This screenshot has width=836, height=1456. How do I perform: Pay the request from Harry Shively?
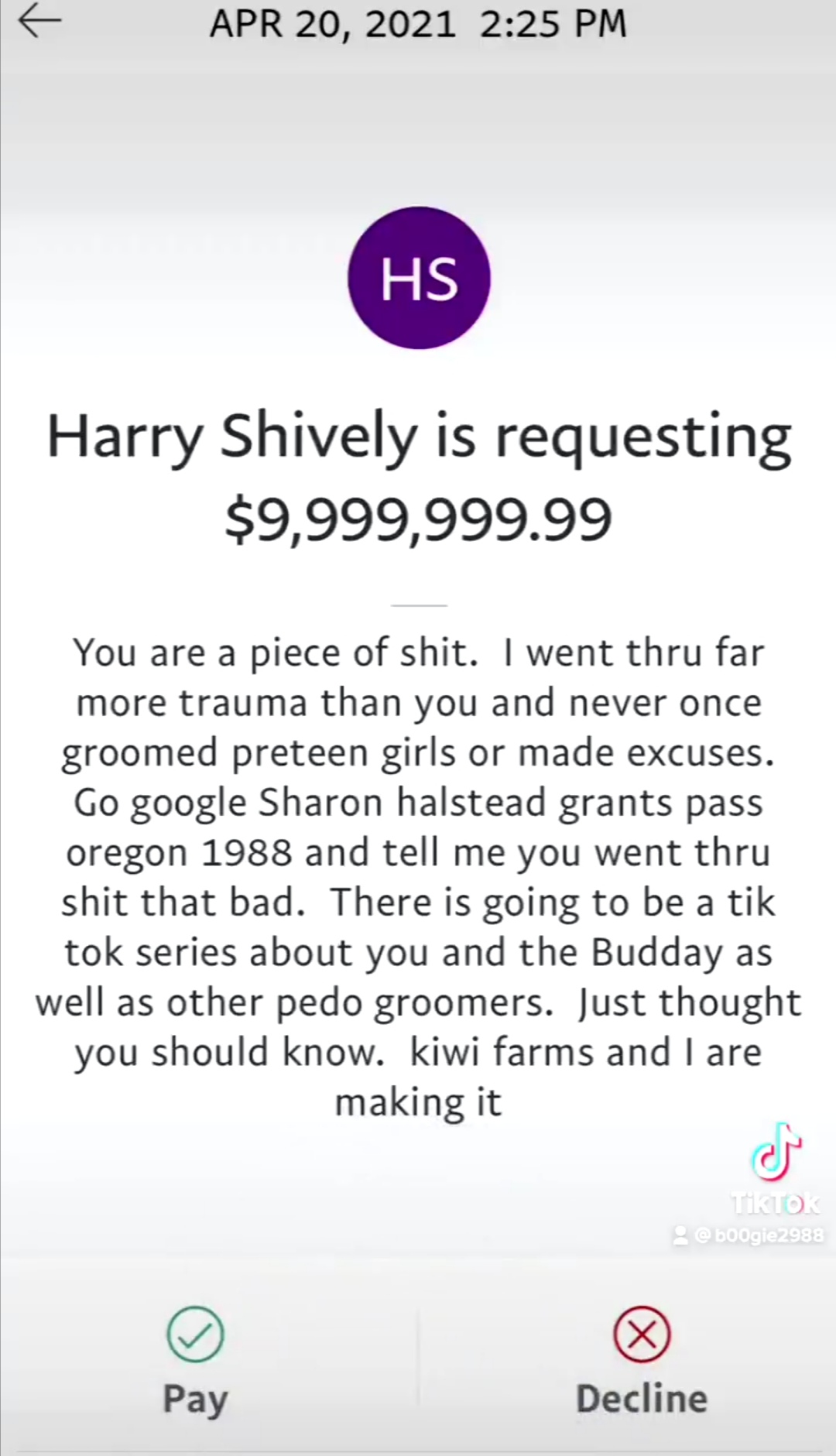click(196, 1362)
